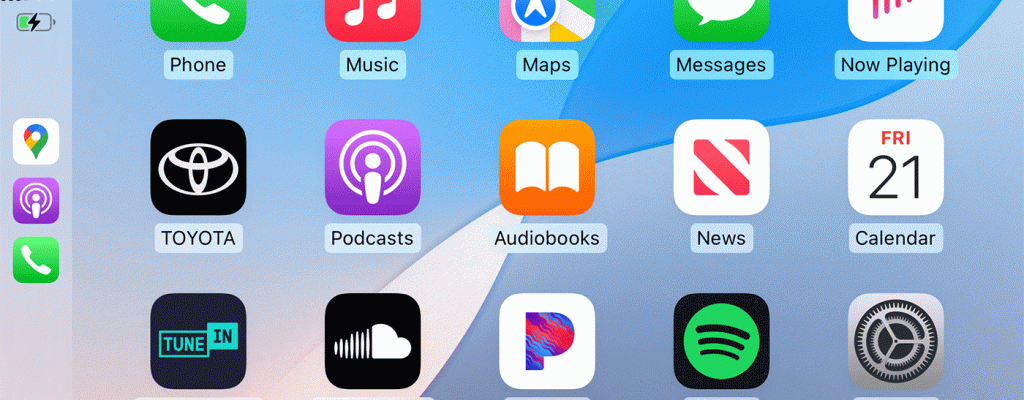Open the Messages app
This screenshot has width=1024, height=400.
720,20
